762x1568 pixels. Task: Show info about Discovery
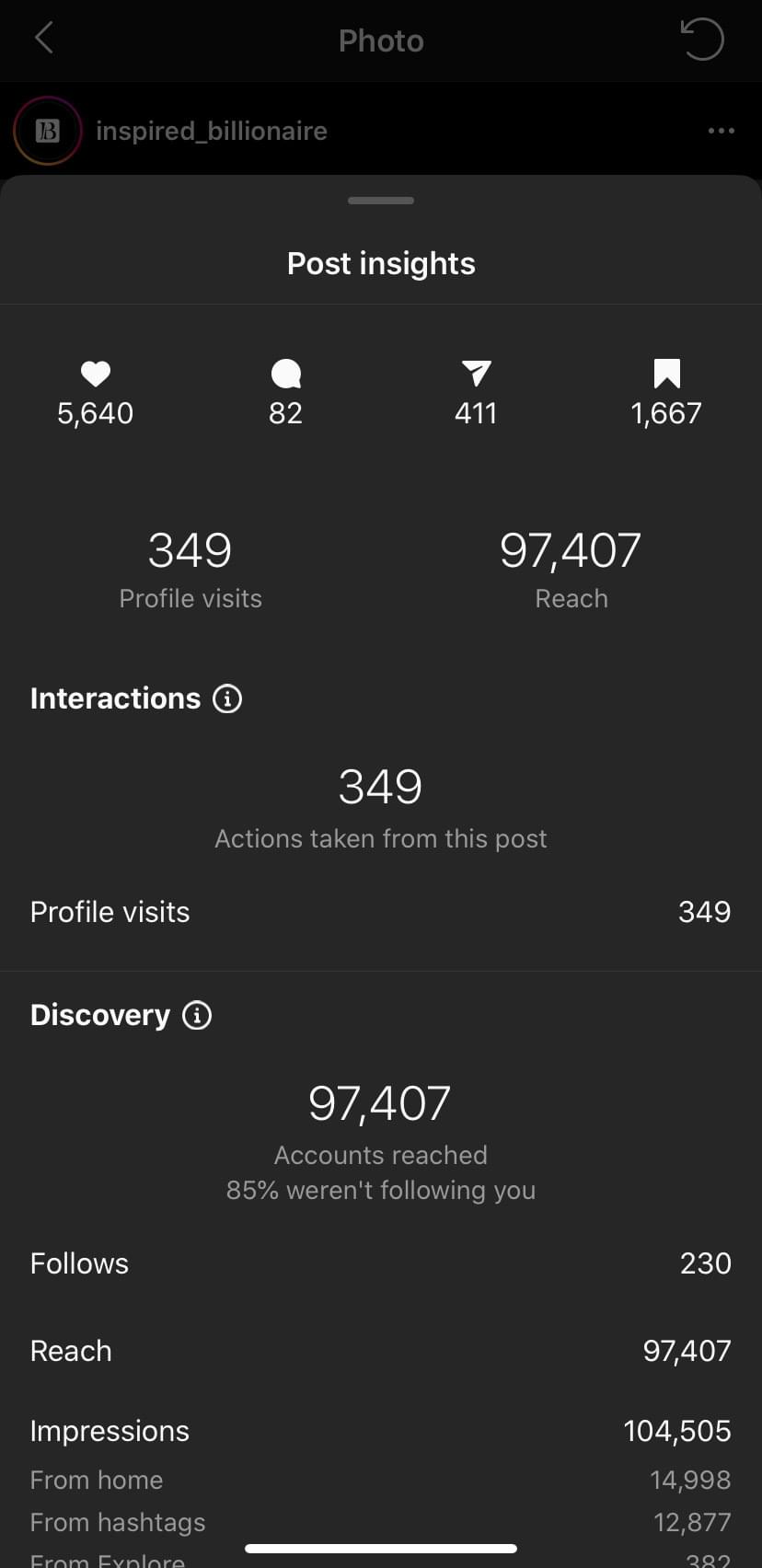(x=197, y=1015)
